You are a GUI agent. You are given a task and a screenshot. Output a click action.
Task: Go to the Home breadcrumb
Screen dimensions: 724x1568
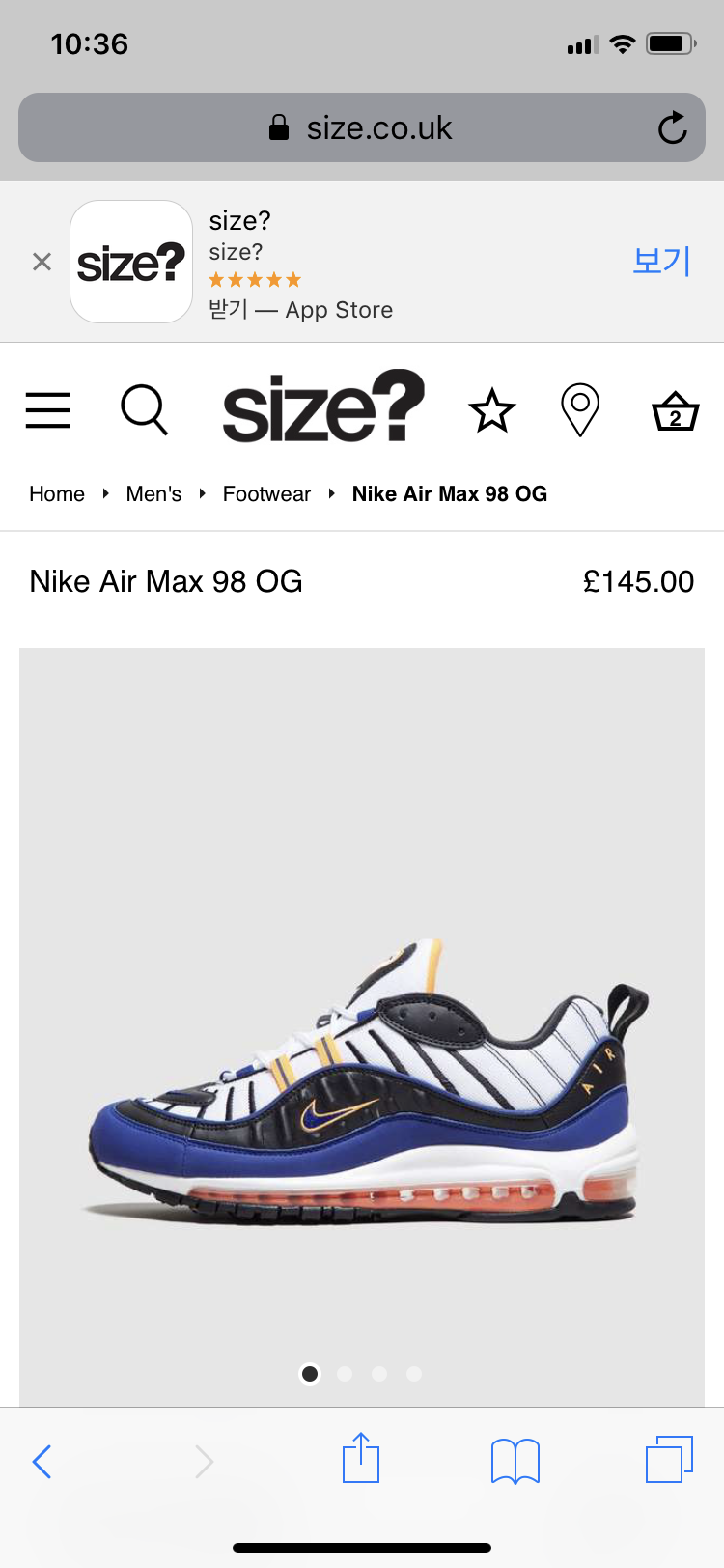[x=57, y=494]
